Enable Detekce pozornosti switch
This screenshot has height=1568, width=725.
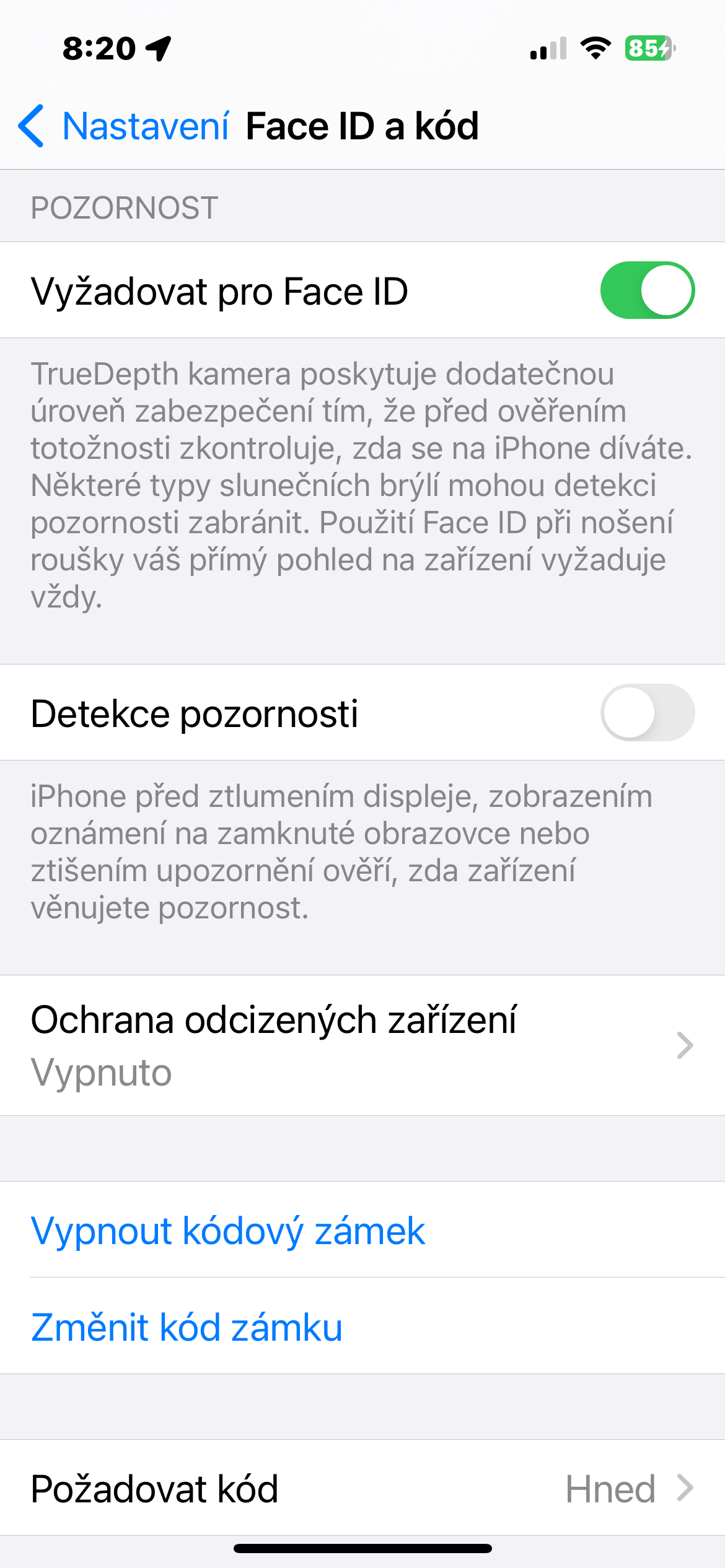coord(647,713)
